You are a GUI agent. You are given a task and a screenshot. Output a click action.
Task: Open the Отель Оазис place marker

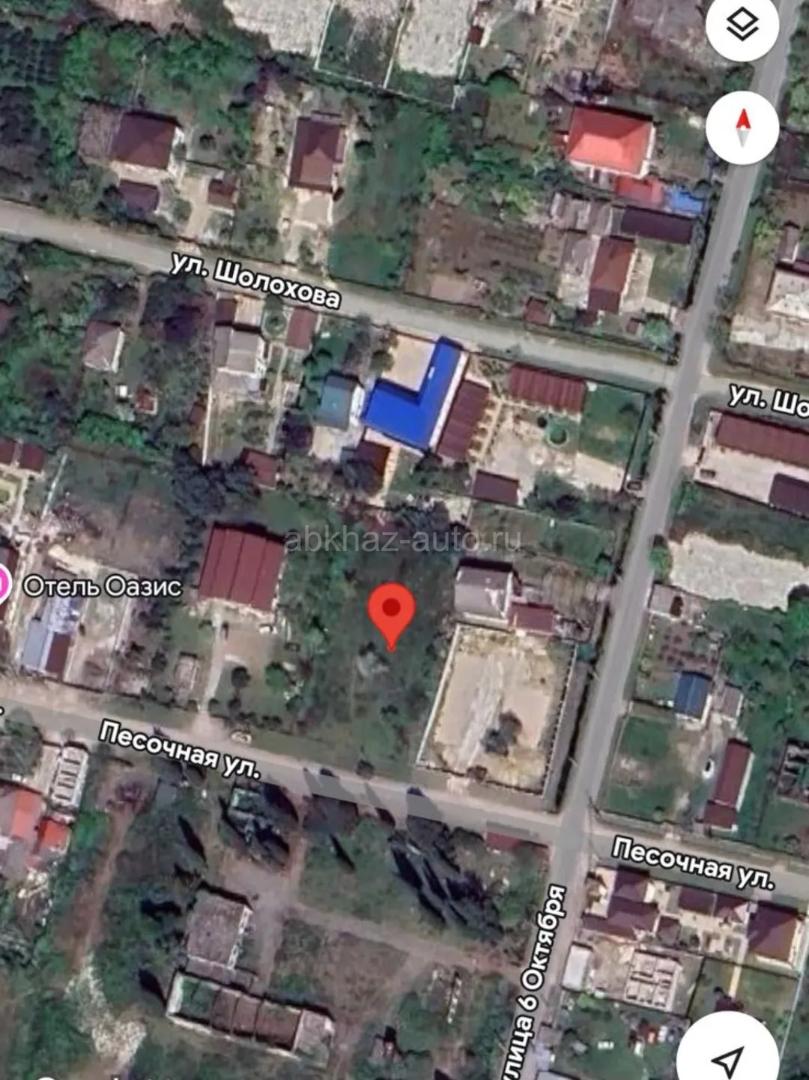4,585
